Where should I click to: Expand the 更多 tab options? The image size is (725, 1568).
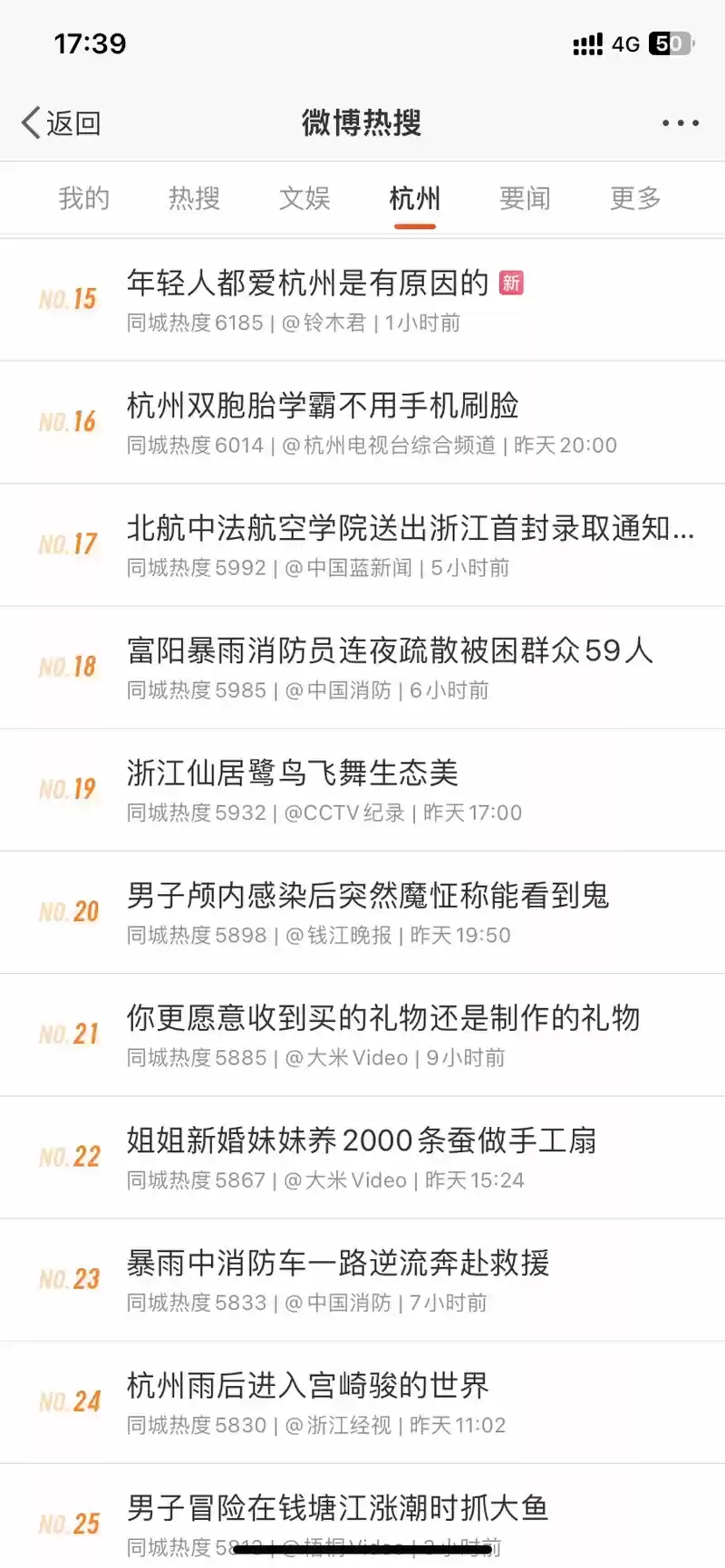(x=634, y=198)
